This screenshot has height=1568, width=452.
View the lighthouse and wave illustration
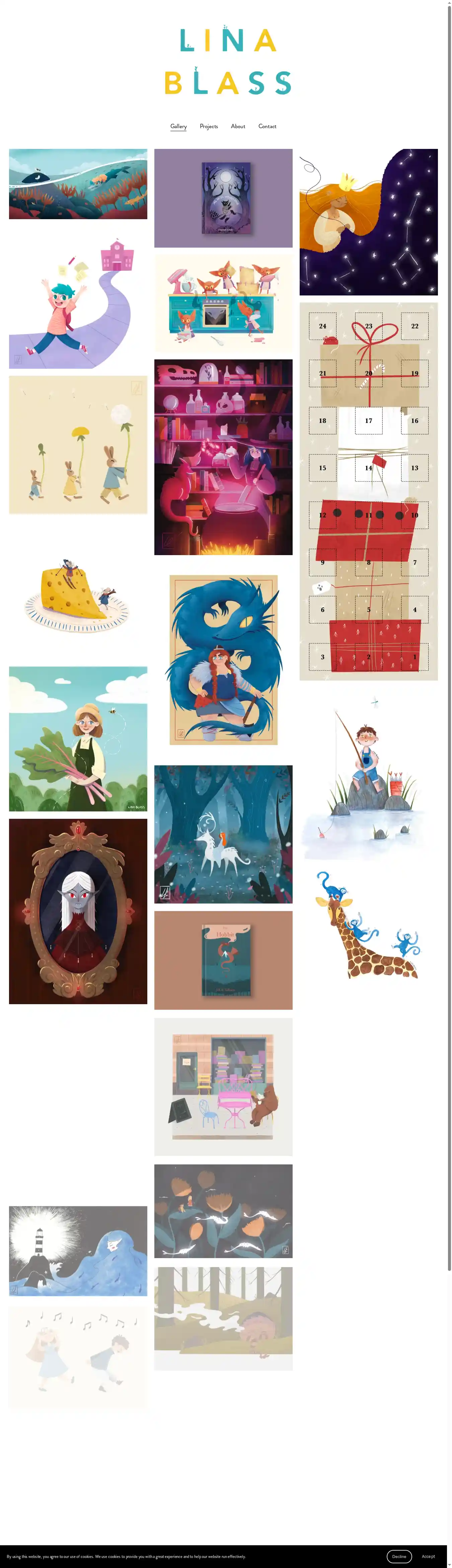point(78,1250)
